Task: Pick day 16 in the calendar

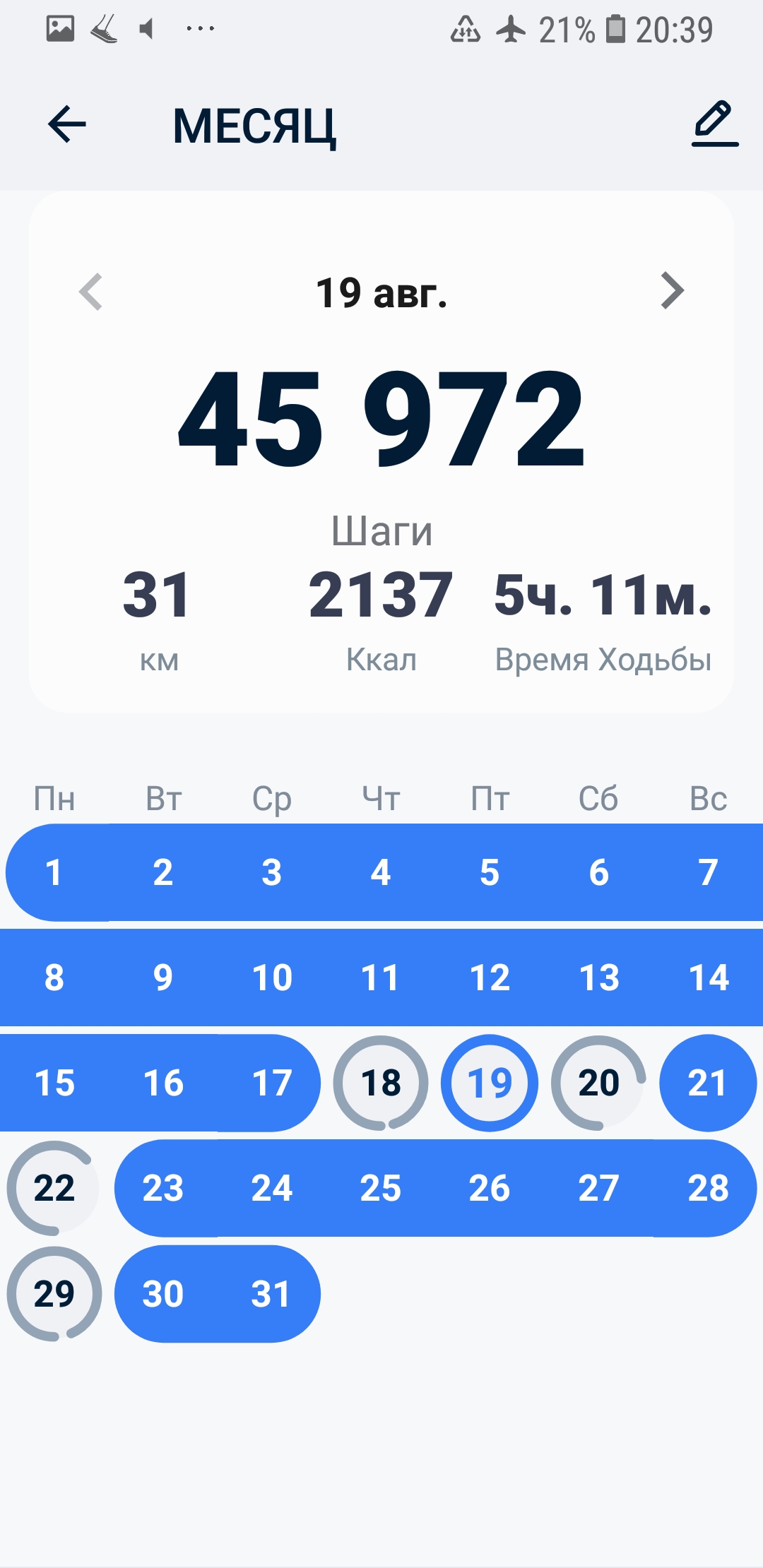Action: pos(163,1083)
